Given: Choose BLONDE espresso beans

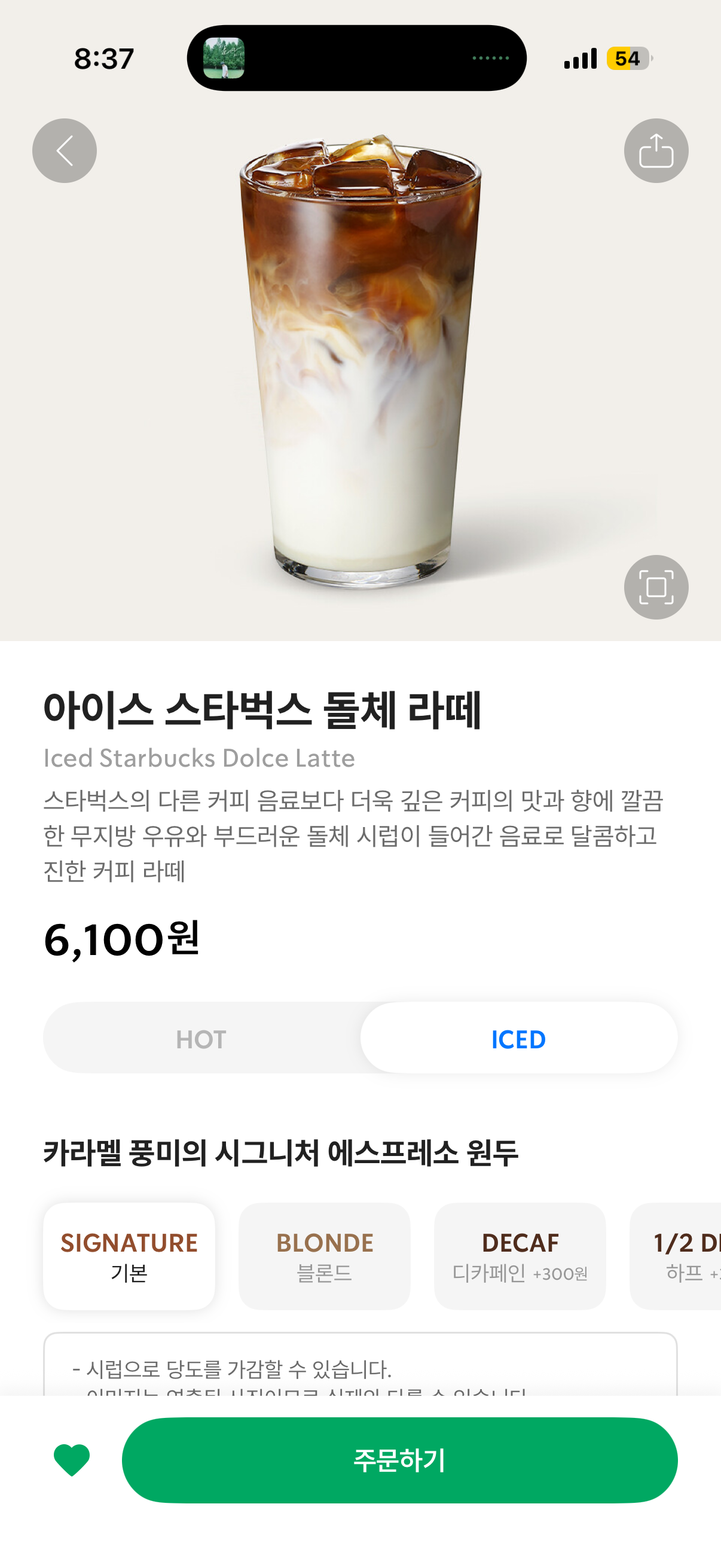Looking at the screenshot, I should [324, 1256].
